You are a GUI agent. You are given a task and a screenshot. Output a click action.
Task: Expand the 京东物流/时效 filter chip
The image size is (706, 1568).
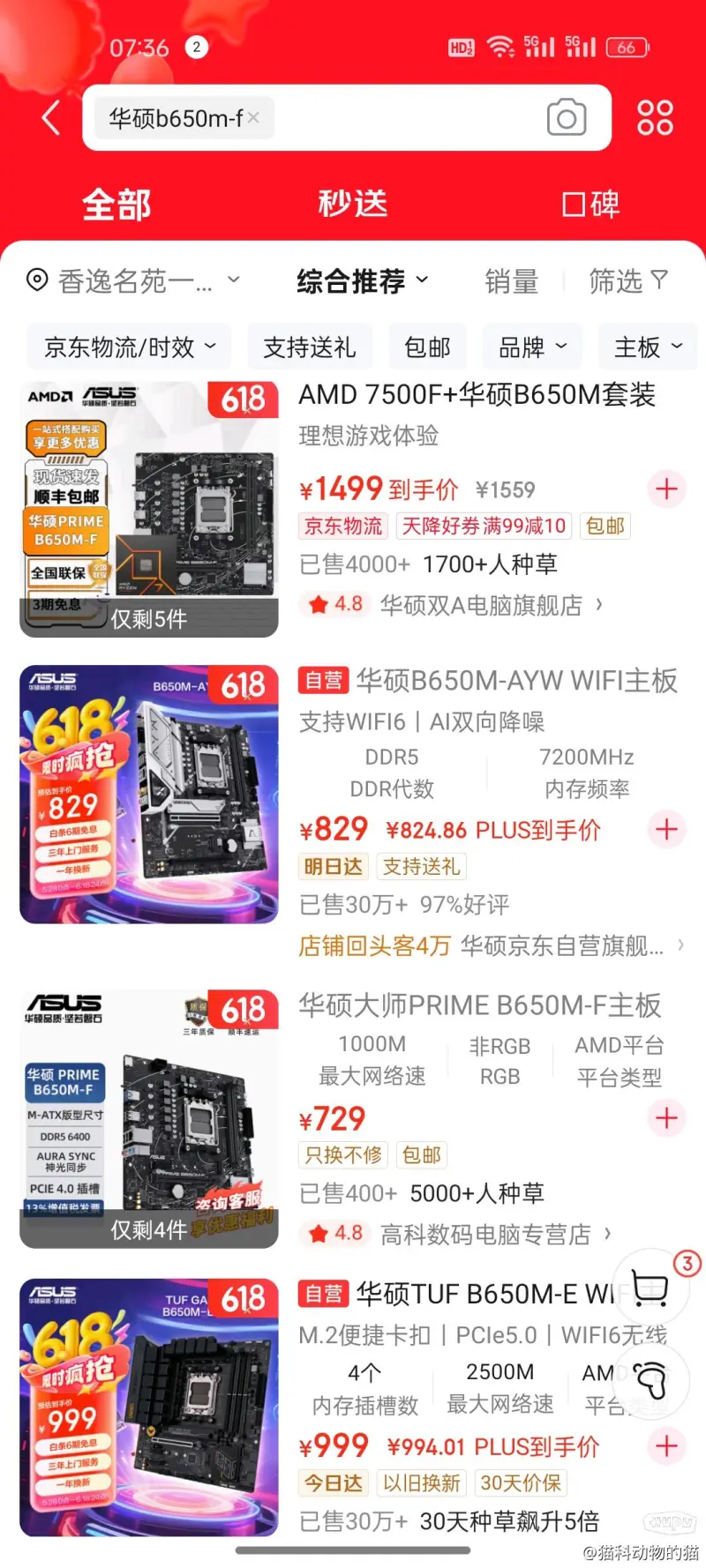click(129, 347)
